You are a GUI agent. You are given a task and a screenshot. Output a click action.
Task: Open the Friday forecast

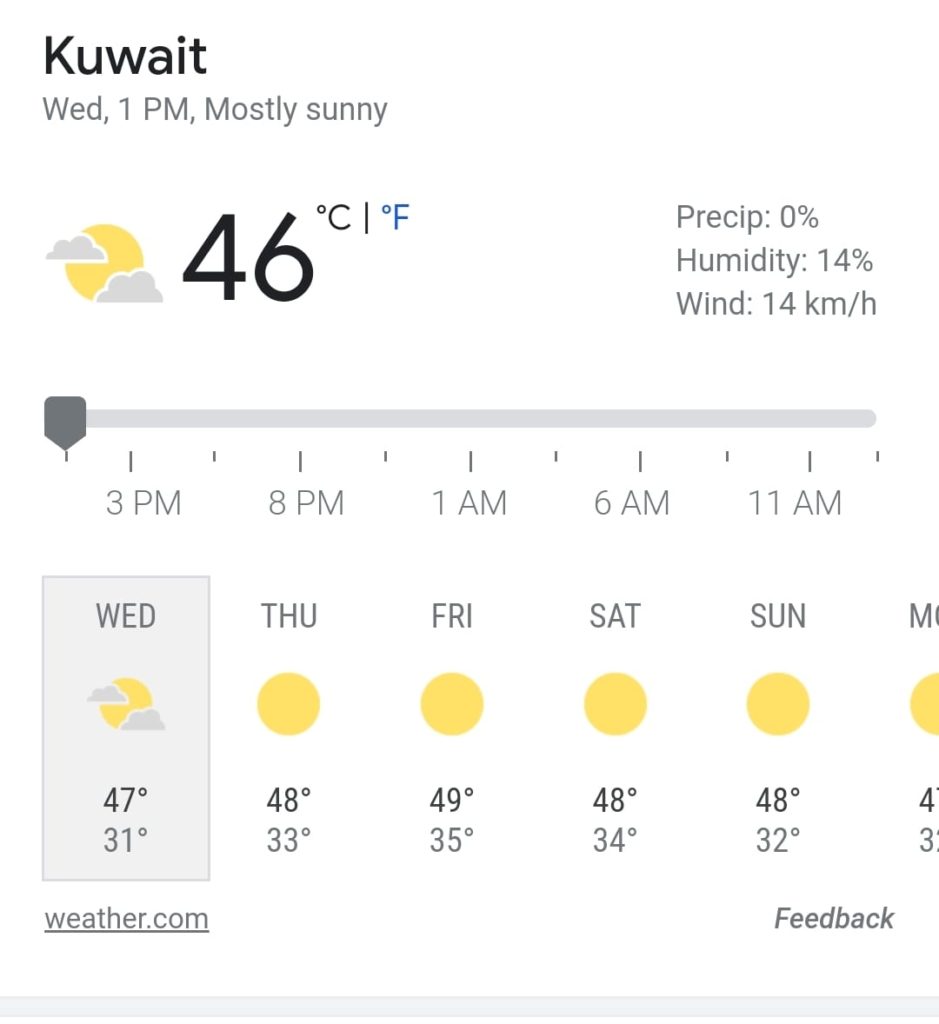coord(452,728)
